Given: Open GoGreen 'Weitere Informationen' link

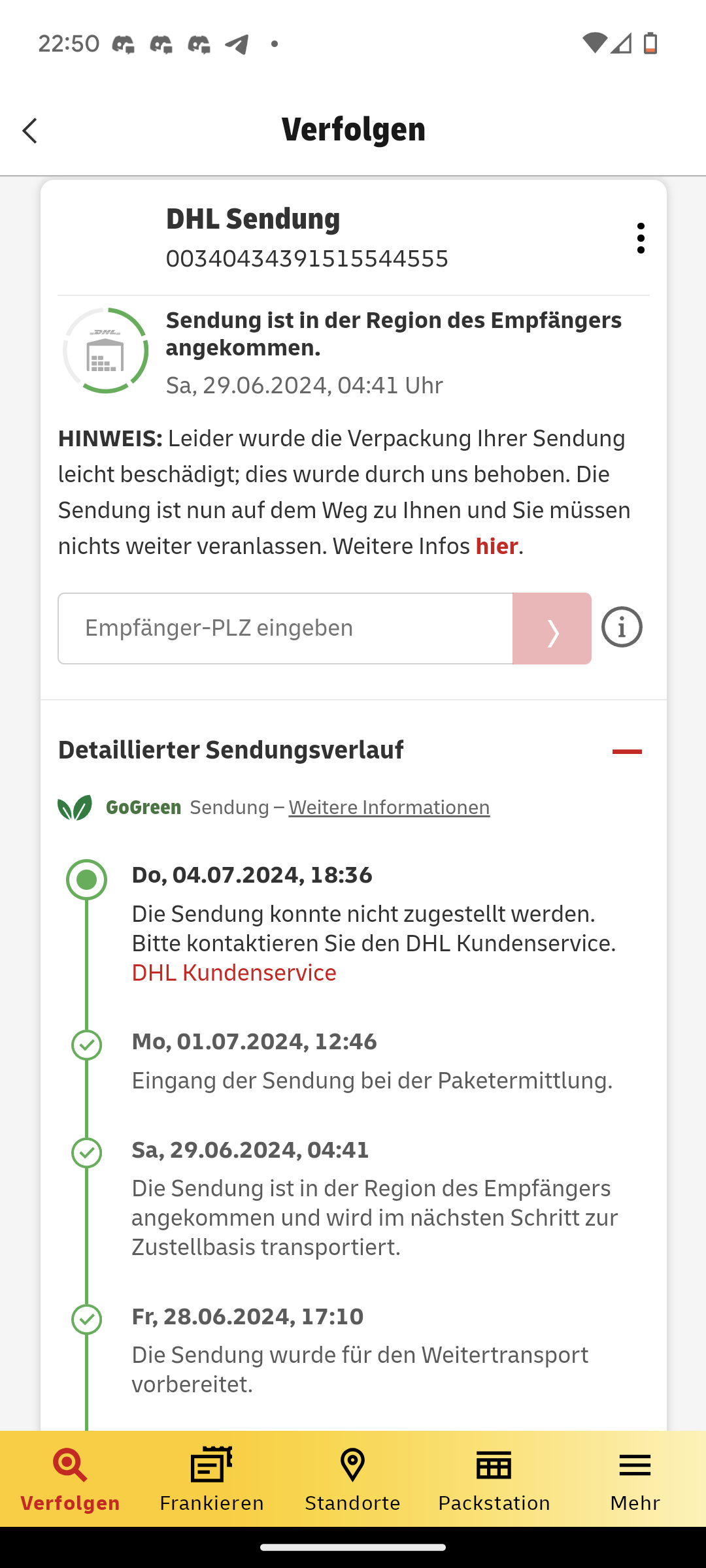Looking at the screenshot, I should tap(389, 808).
